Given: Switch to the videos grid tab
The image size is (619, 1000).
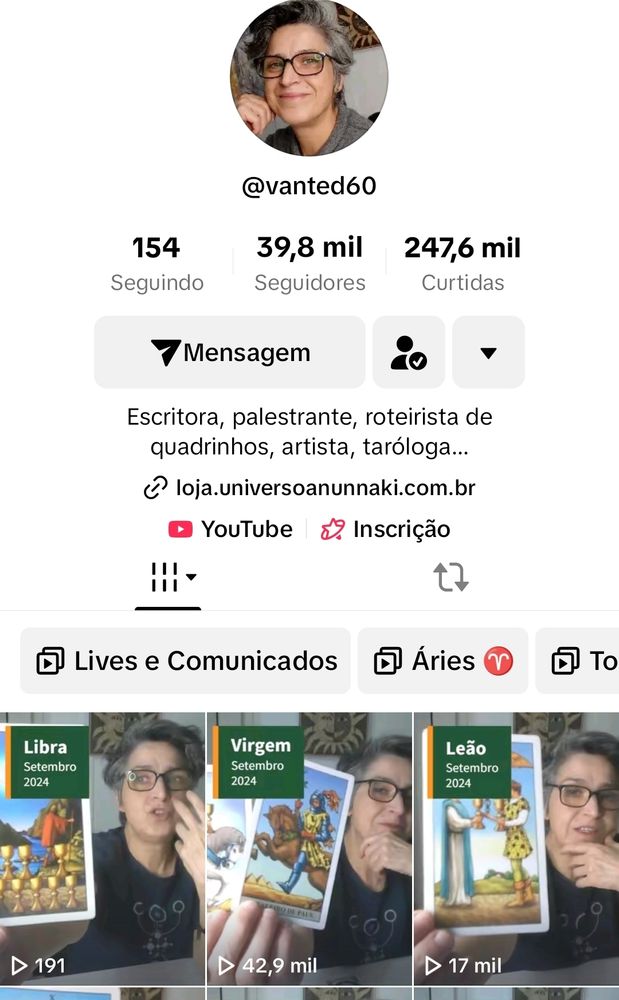Looking at the screenshot, I should point(168,577).
